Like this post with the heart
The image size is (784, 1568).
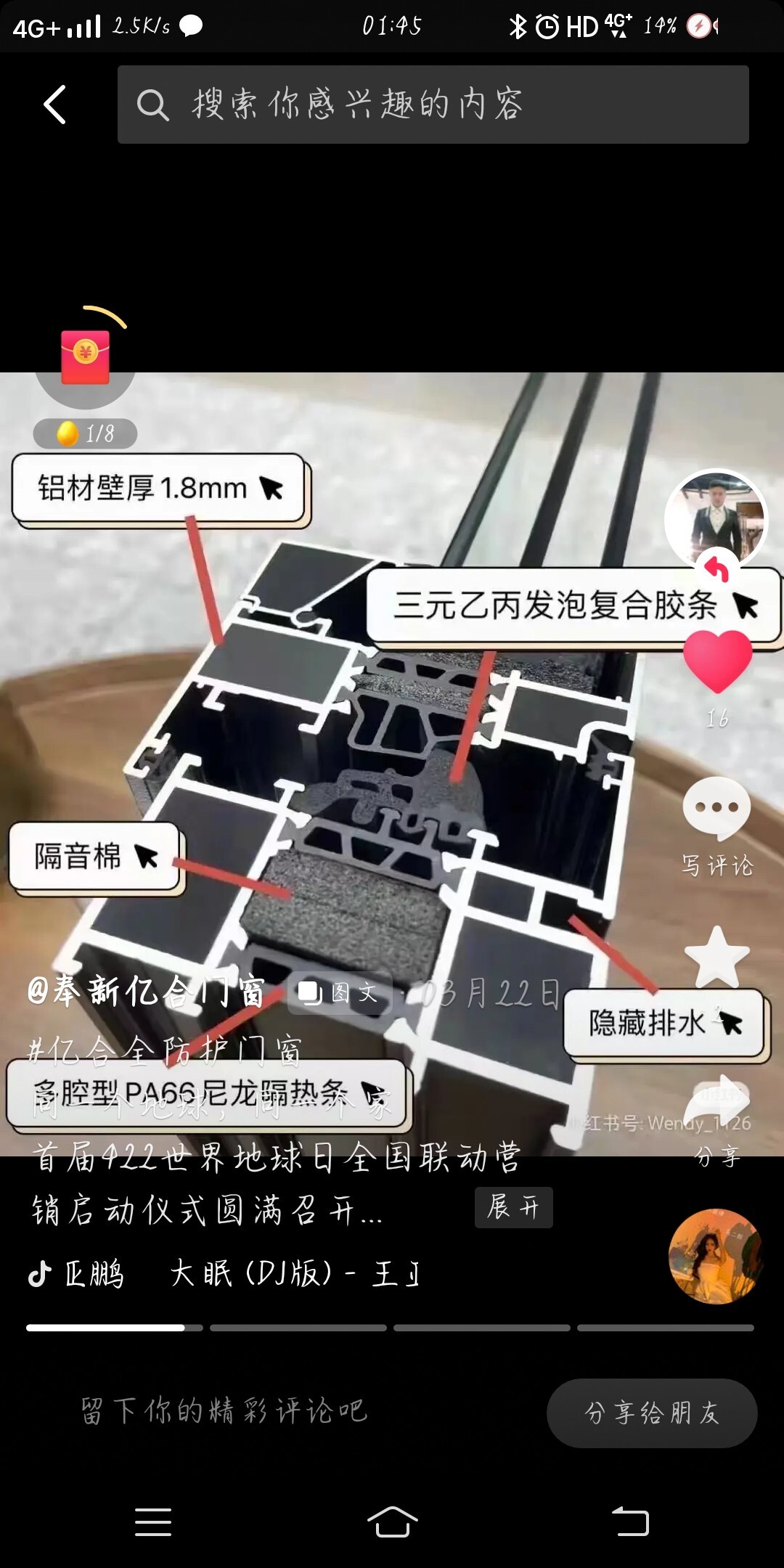[717, 661]
